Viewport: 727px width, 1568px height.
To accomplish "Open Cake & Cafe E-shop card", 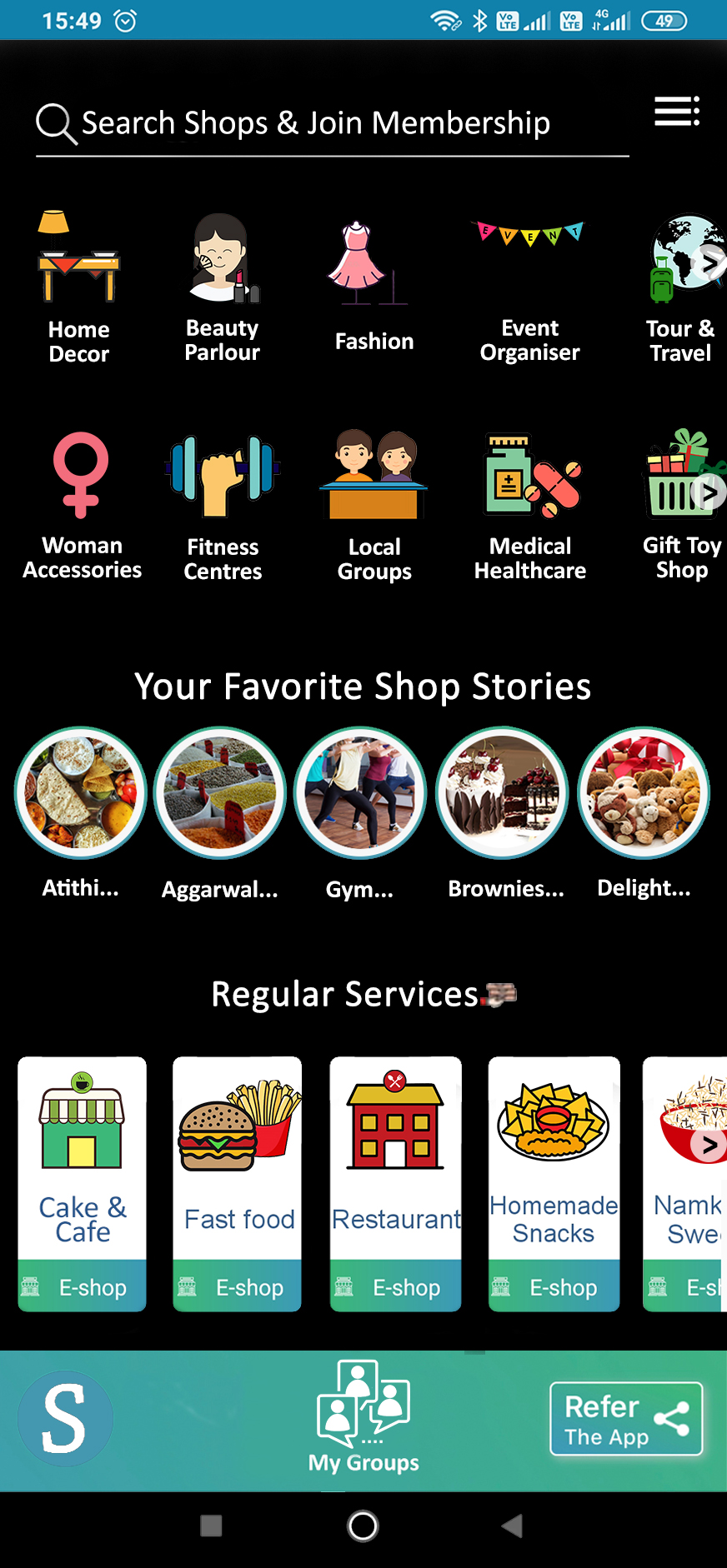I will [83, 1183].
